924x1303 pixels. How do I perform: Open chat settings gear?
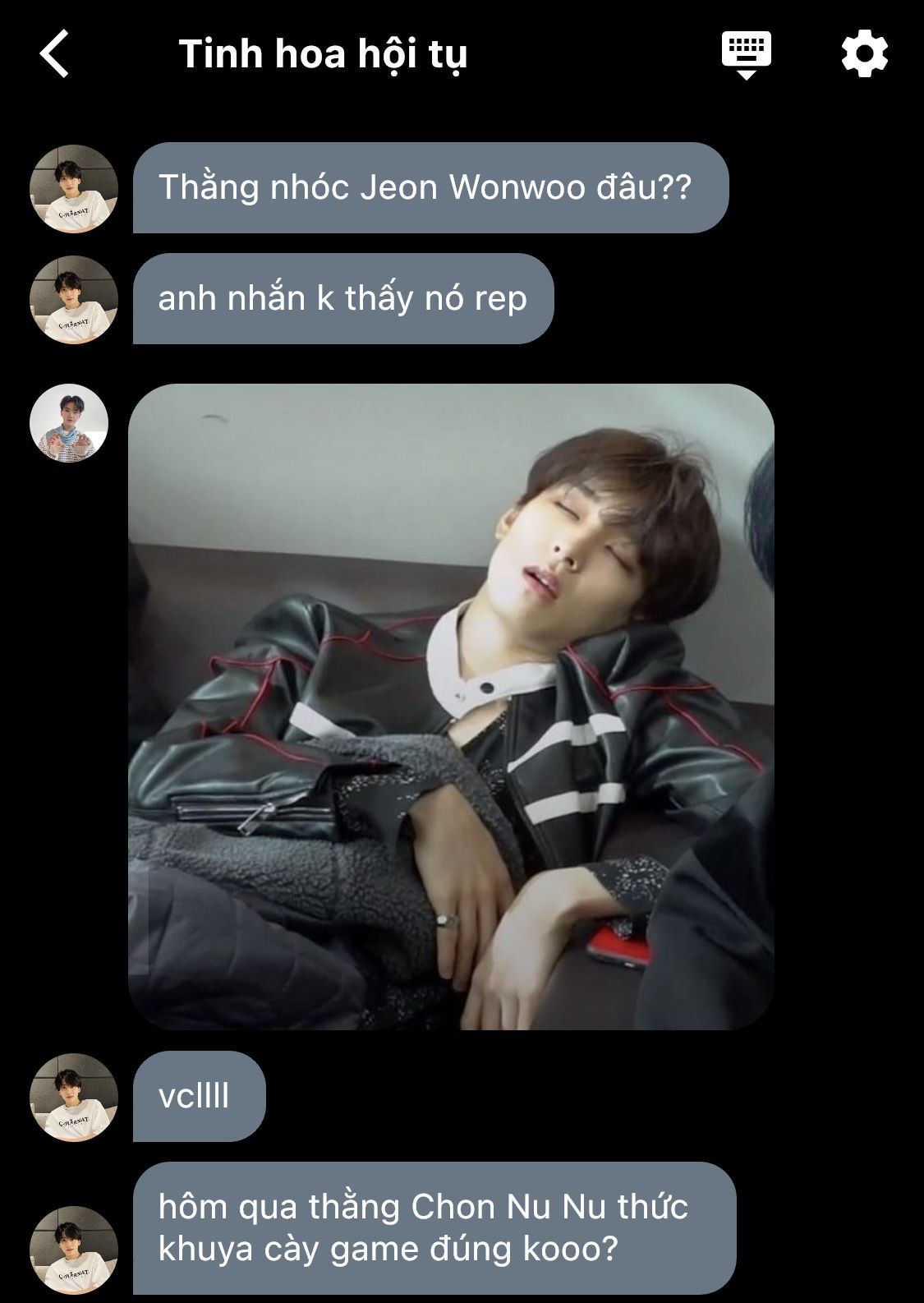pos(864,54)
